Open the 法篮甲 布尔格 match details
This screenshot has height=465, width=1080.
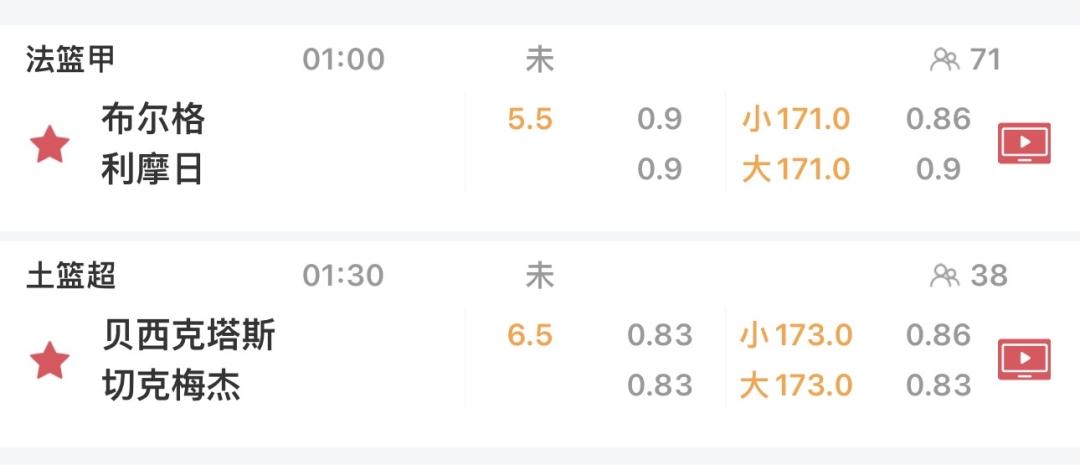[x=540, y=127]
